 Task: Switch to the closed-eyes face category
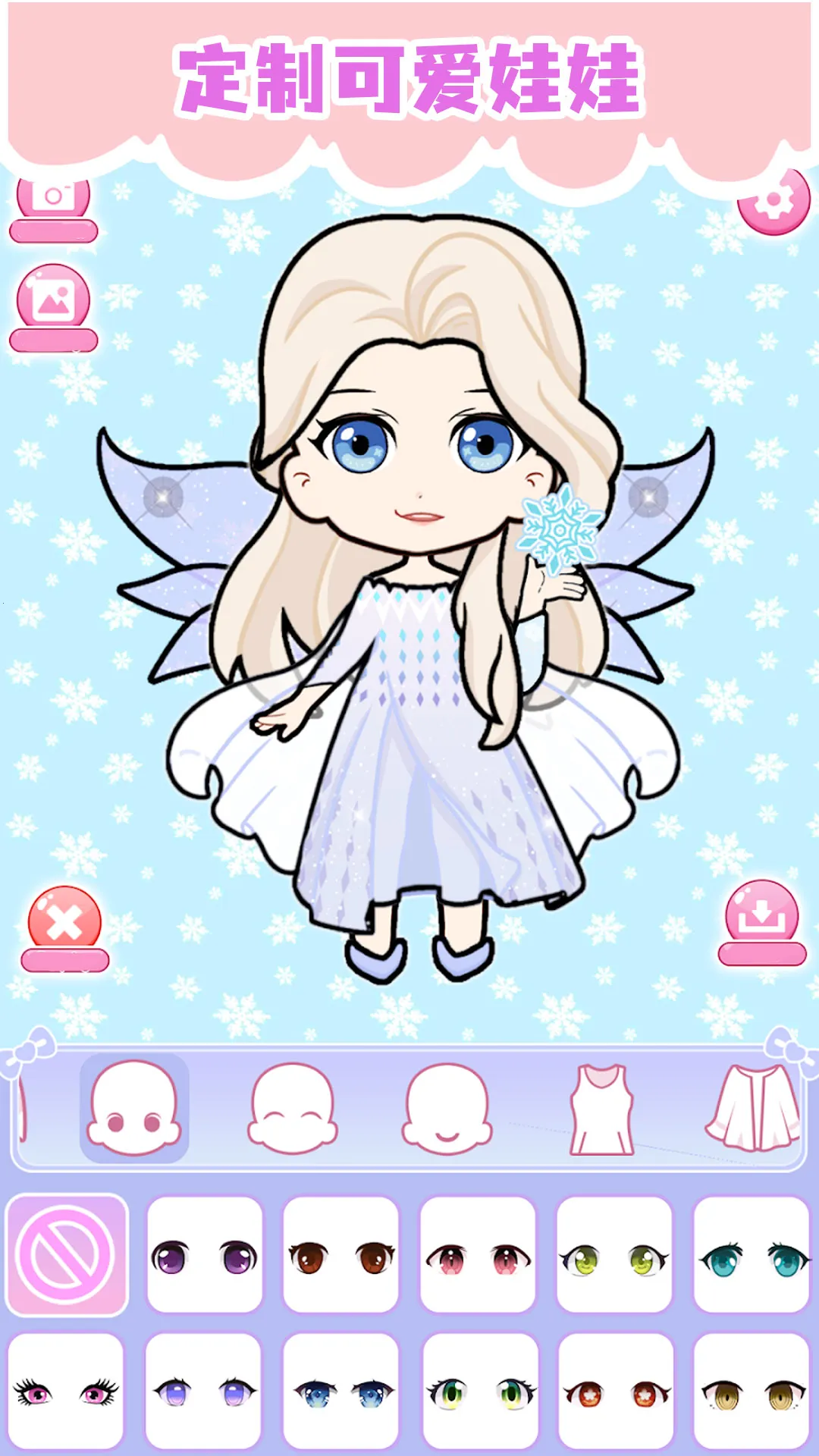[293, 1109]
